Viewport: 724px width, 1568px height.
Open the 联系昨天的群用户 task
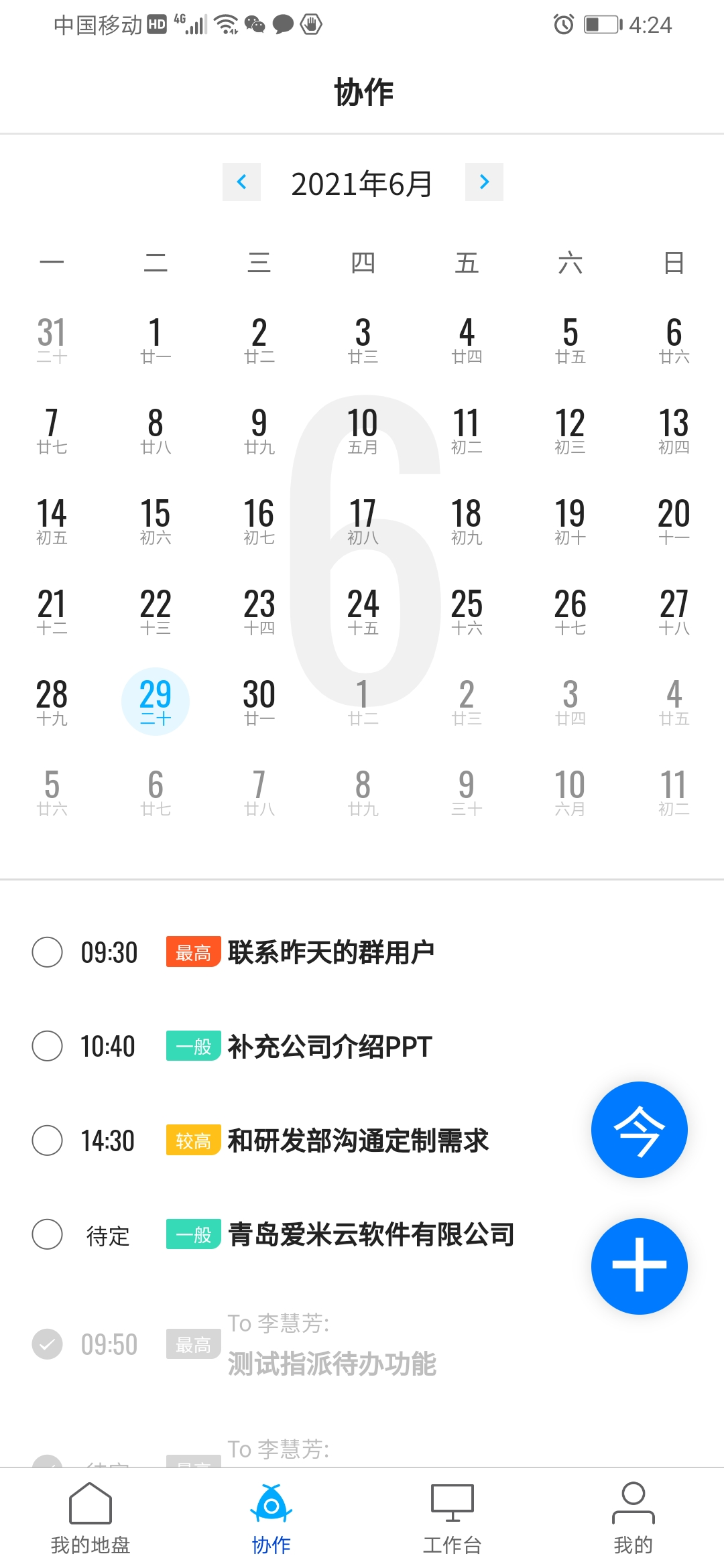pos(331,952)
